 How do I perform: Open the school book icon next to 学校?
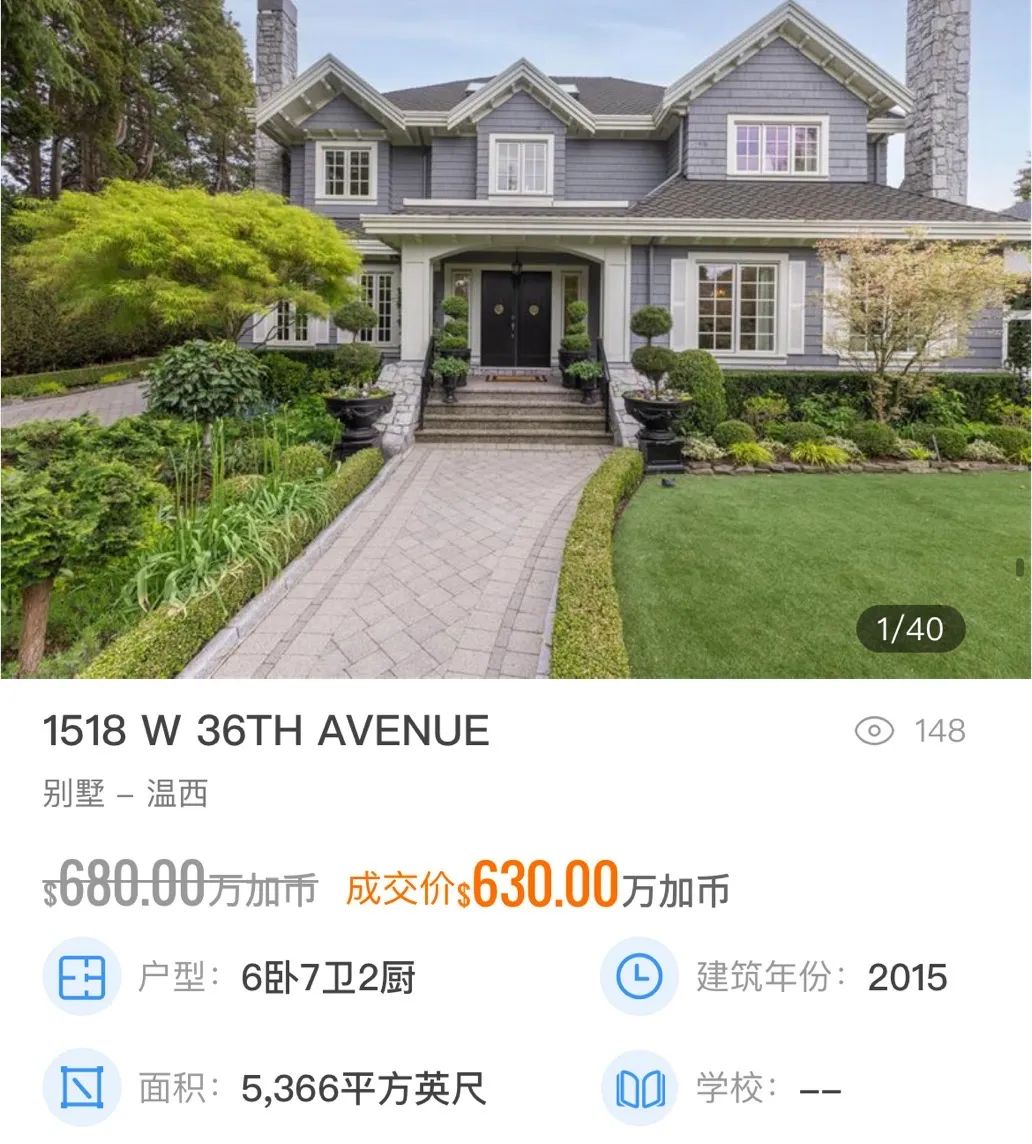click(x=638, y=1086)
